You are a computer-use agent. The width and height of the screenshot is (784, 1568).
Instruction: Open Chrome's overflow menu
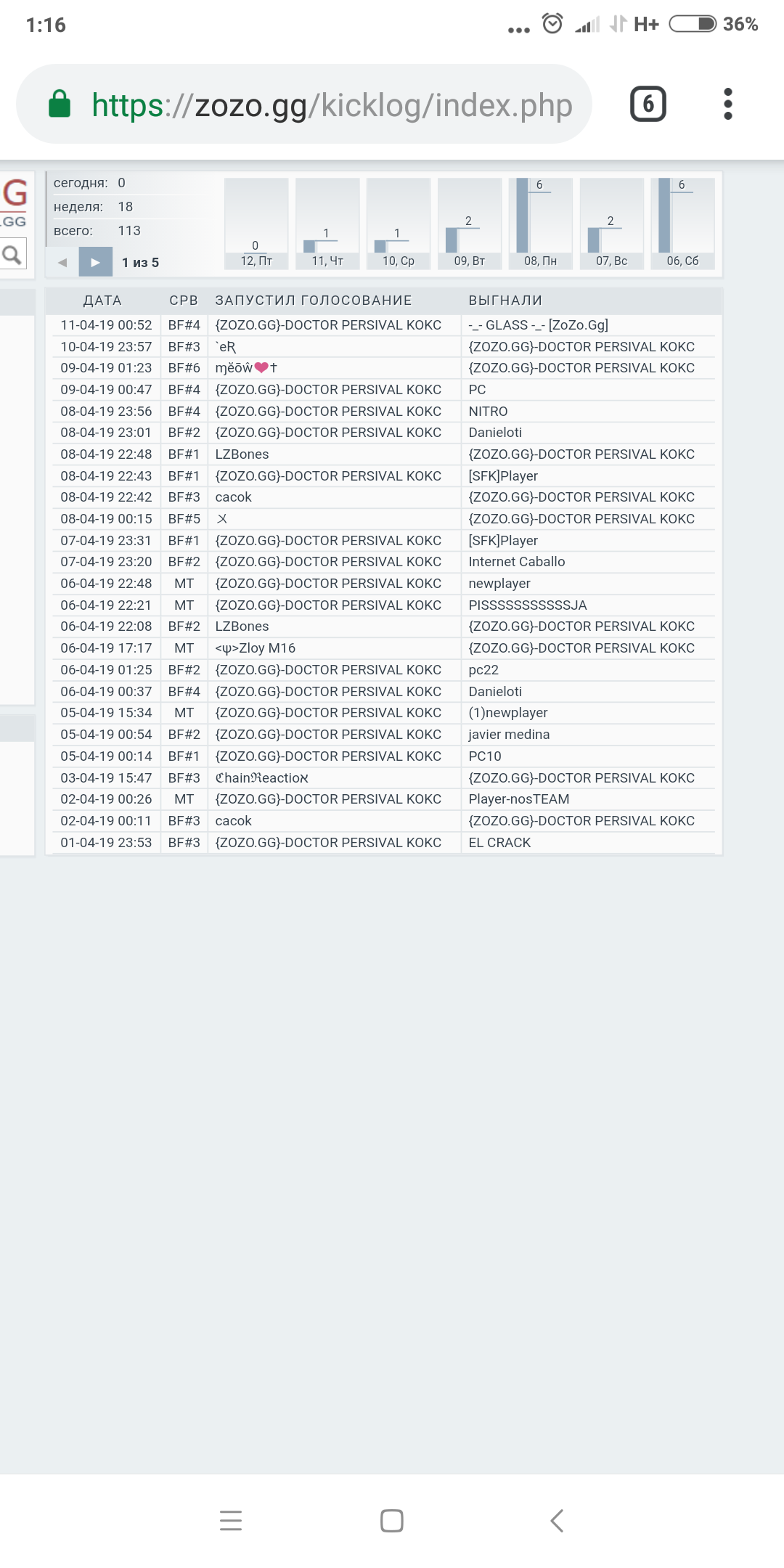point(727,104)
